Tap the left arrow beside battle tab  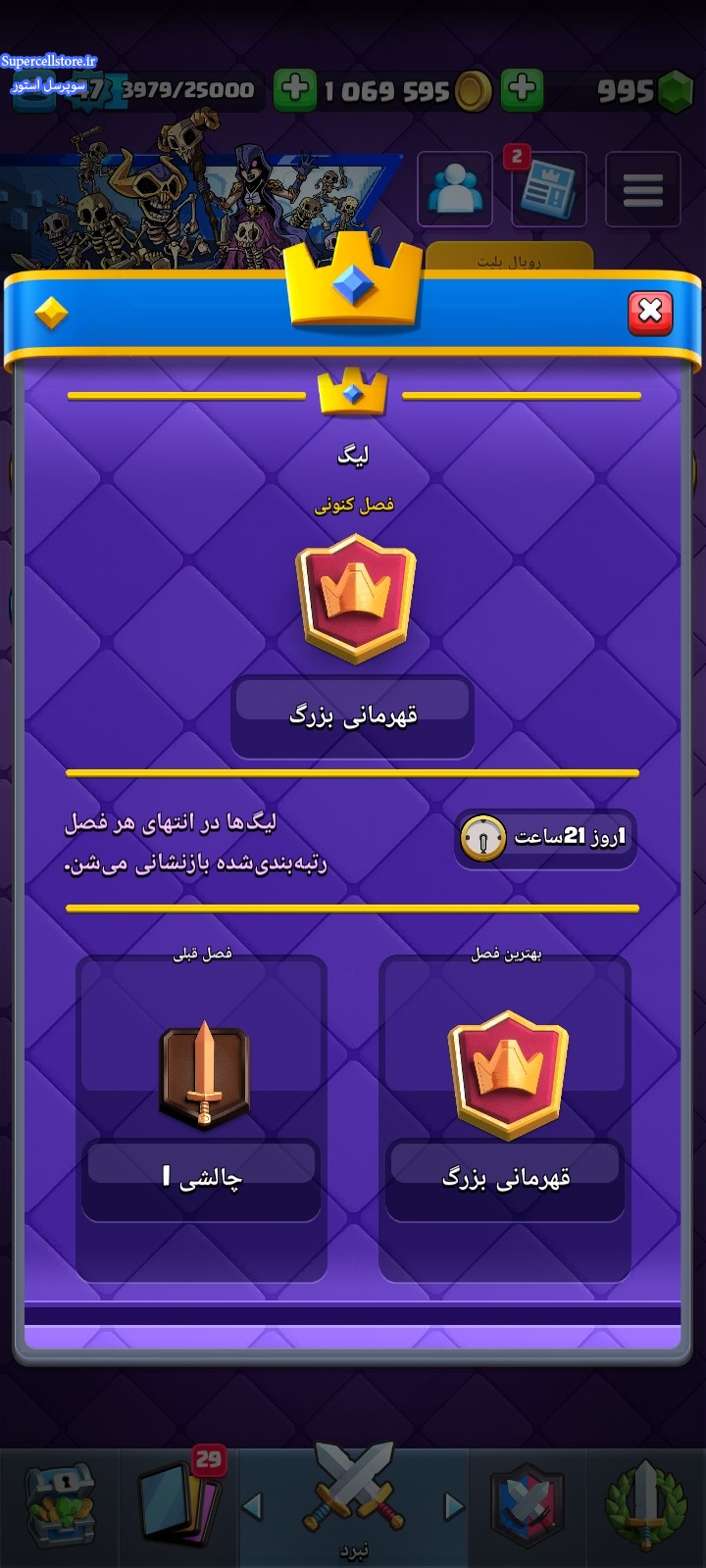pos(253,1506)
